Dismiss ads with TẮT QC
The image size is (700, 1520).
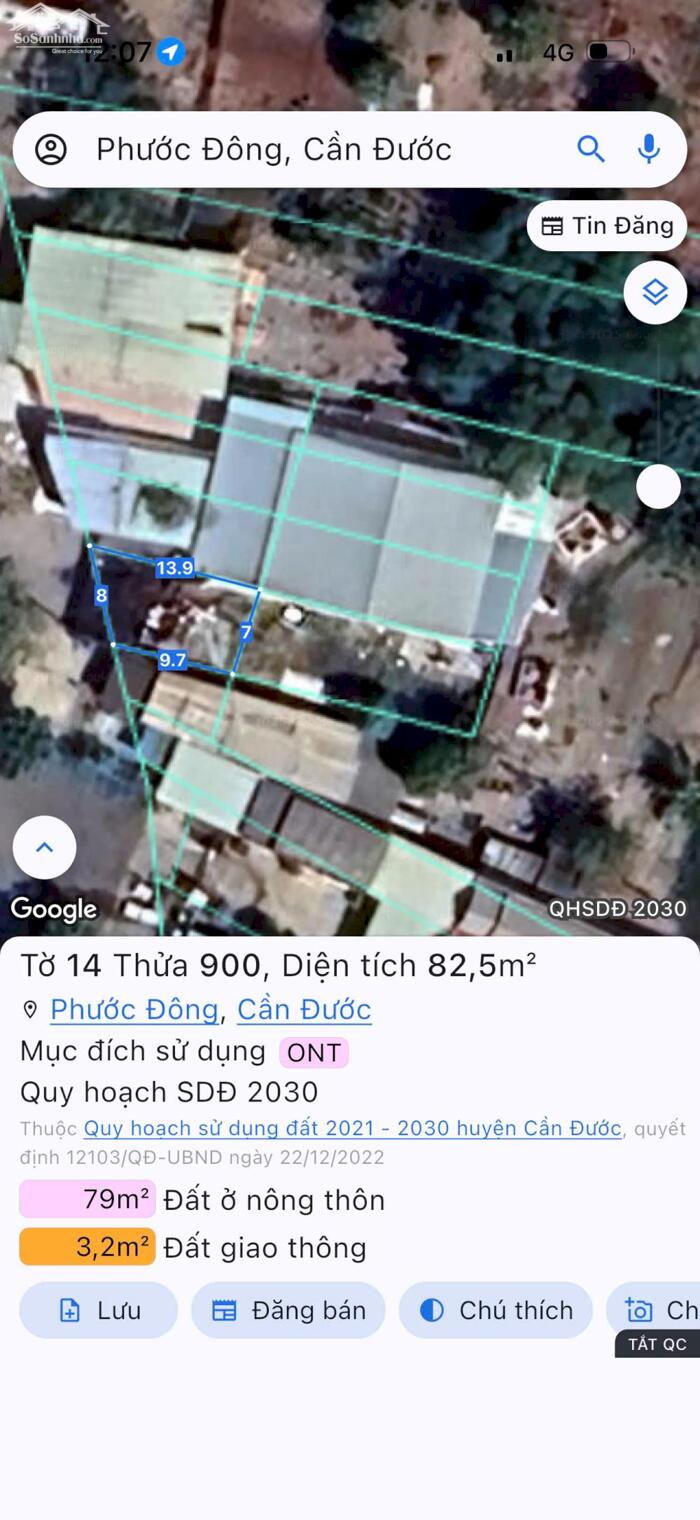pos(657,1344)
